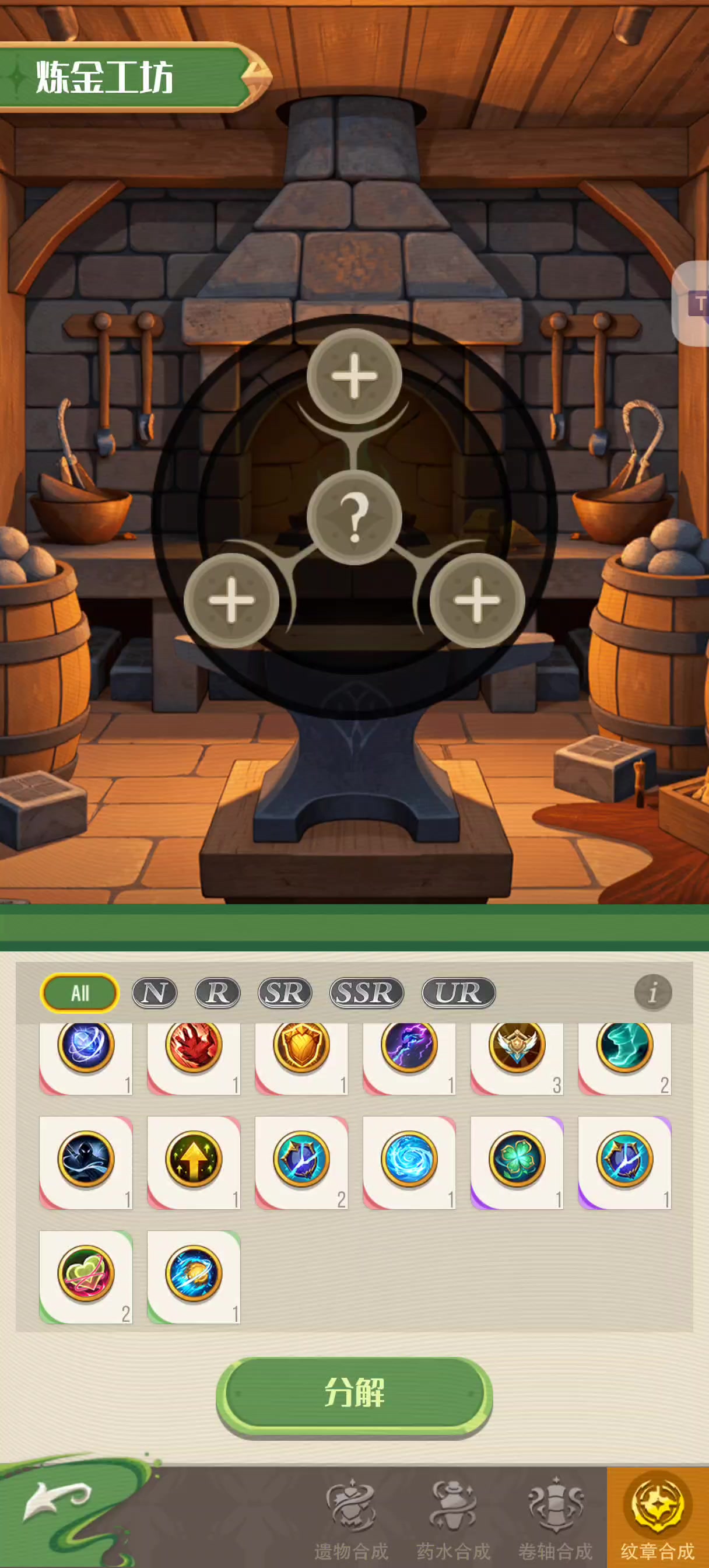Open the info icon
Image resolution: width=709 pixels, height=1568 pixels.
click(x=652, y=993)
